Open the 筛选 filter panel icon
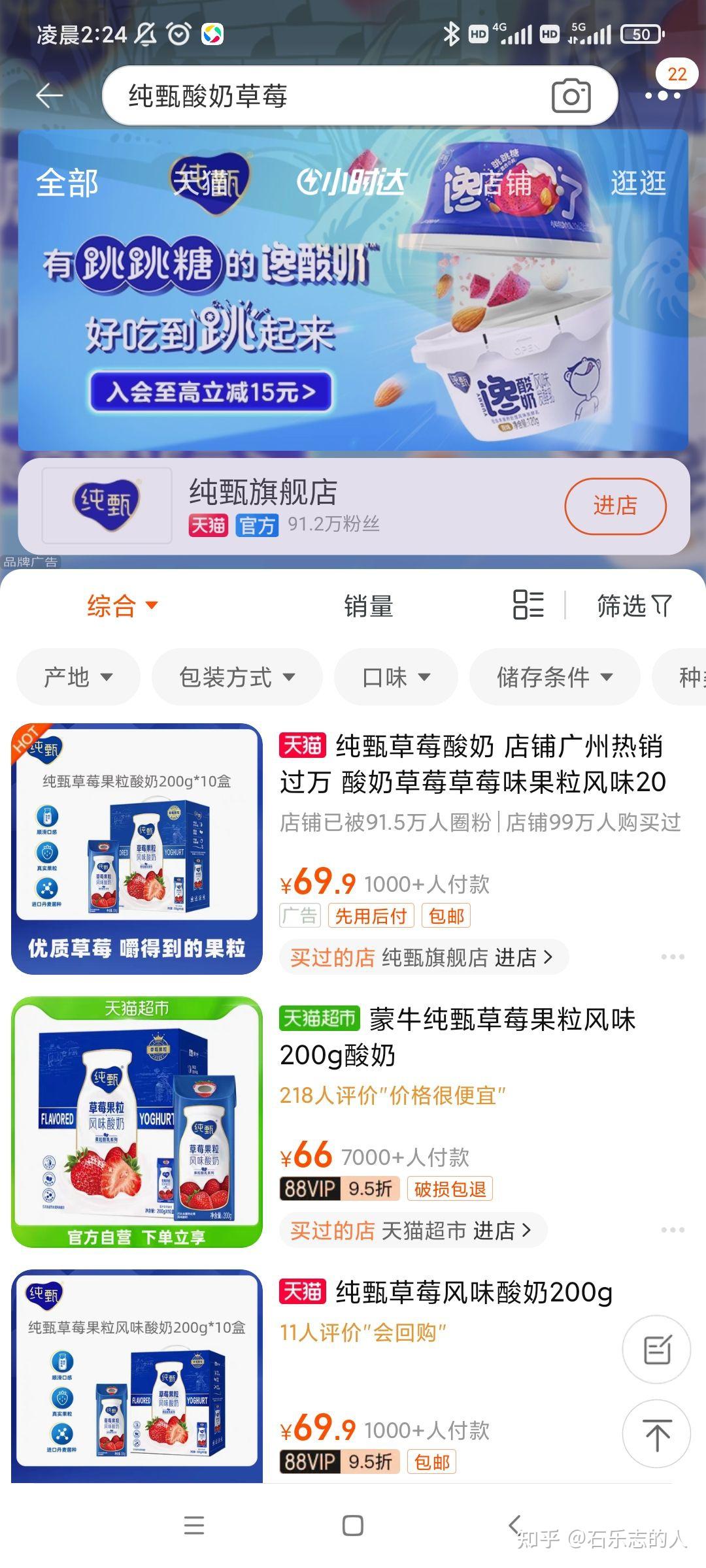The height and width of the screenshot is (1568, 706). tap(633, 606)
